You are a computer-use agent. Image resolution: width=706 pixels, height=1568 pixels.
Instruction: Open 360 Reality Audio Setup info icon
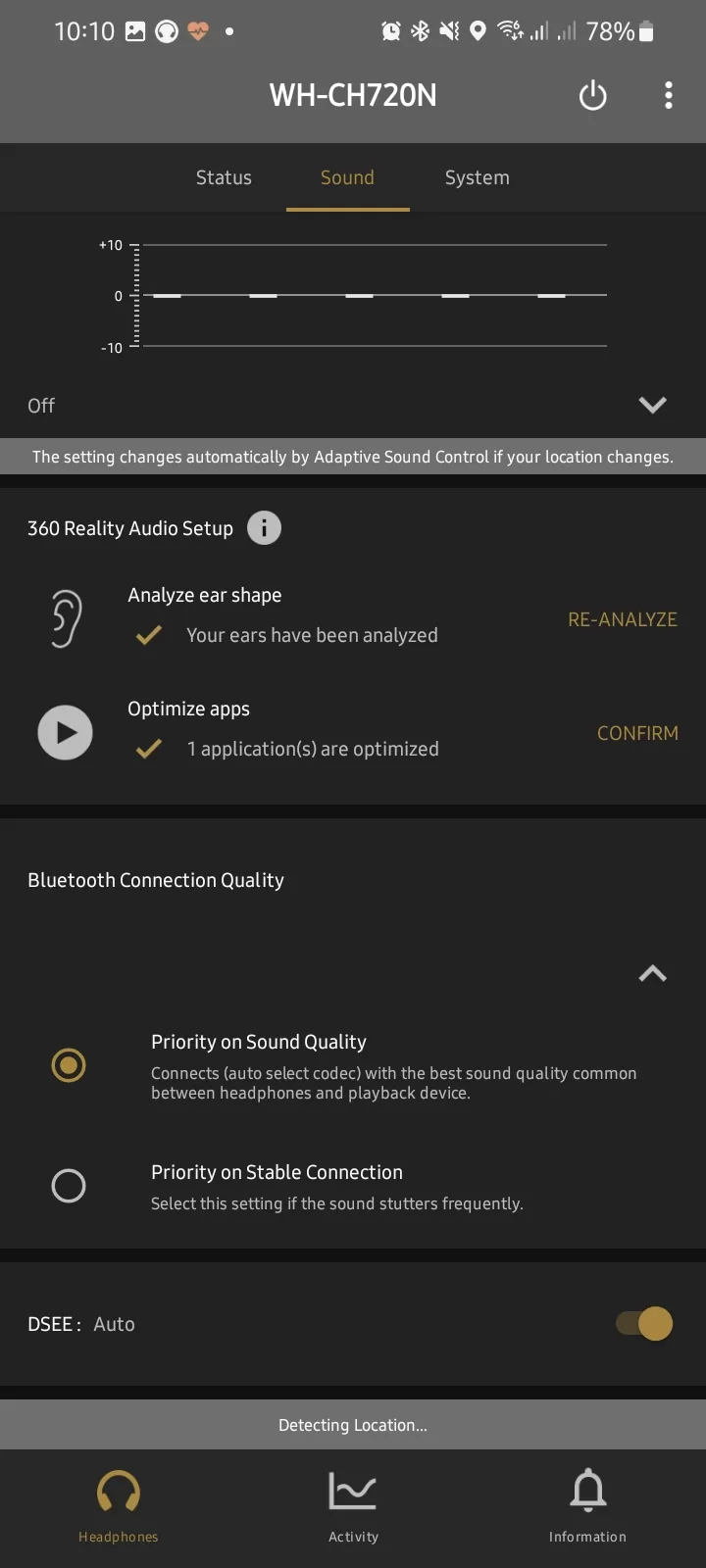264,528
